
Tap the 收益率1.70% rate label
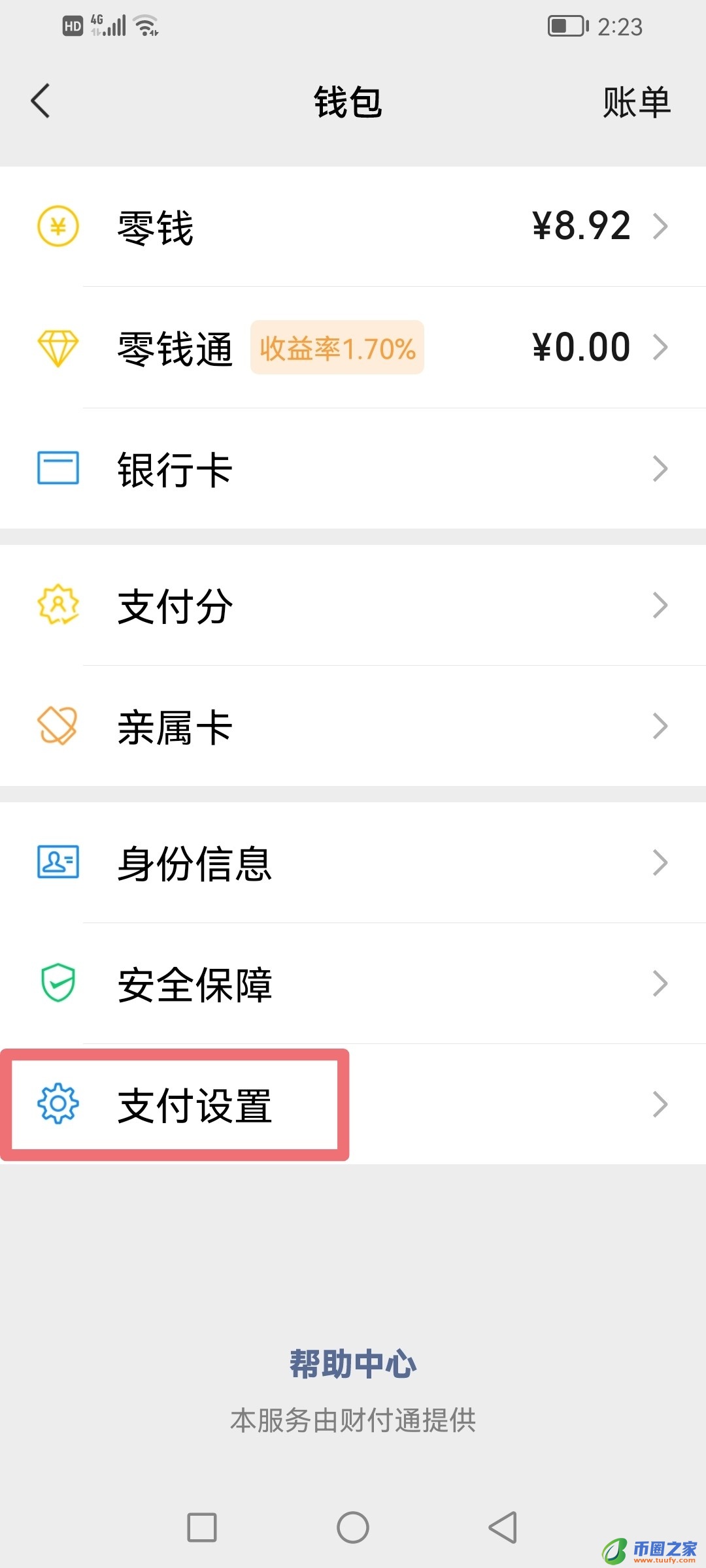(x=337, y=349)
